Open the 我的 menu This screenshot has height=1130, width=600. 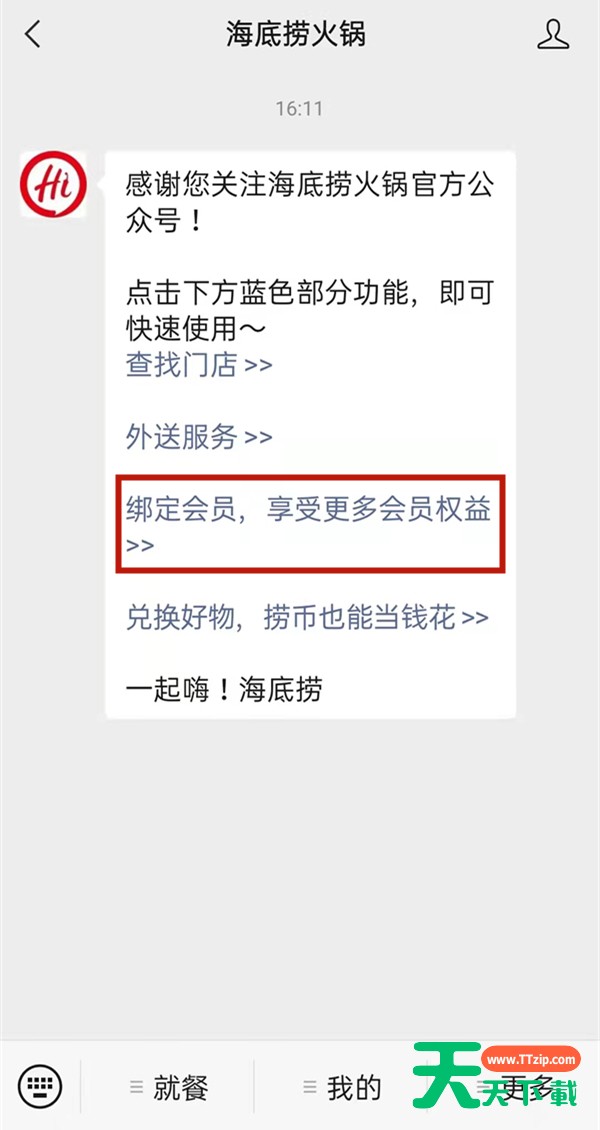342,1088
